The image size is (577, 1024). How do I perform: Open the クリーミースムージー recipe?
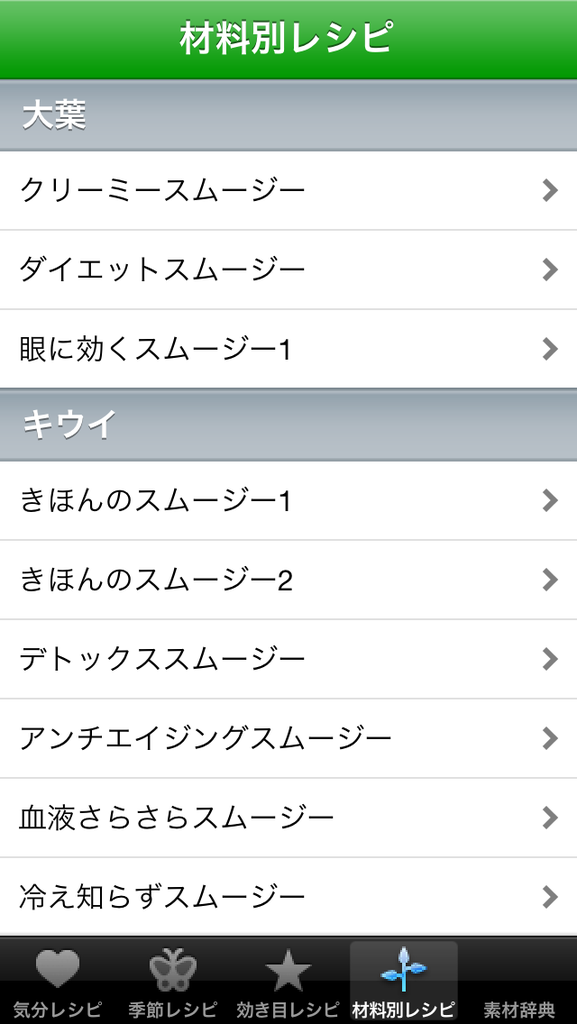click(x=288, y=191)
